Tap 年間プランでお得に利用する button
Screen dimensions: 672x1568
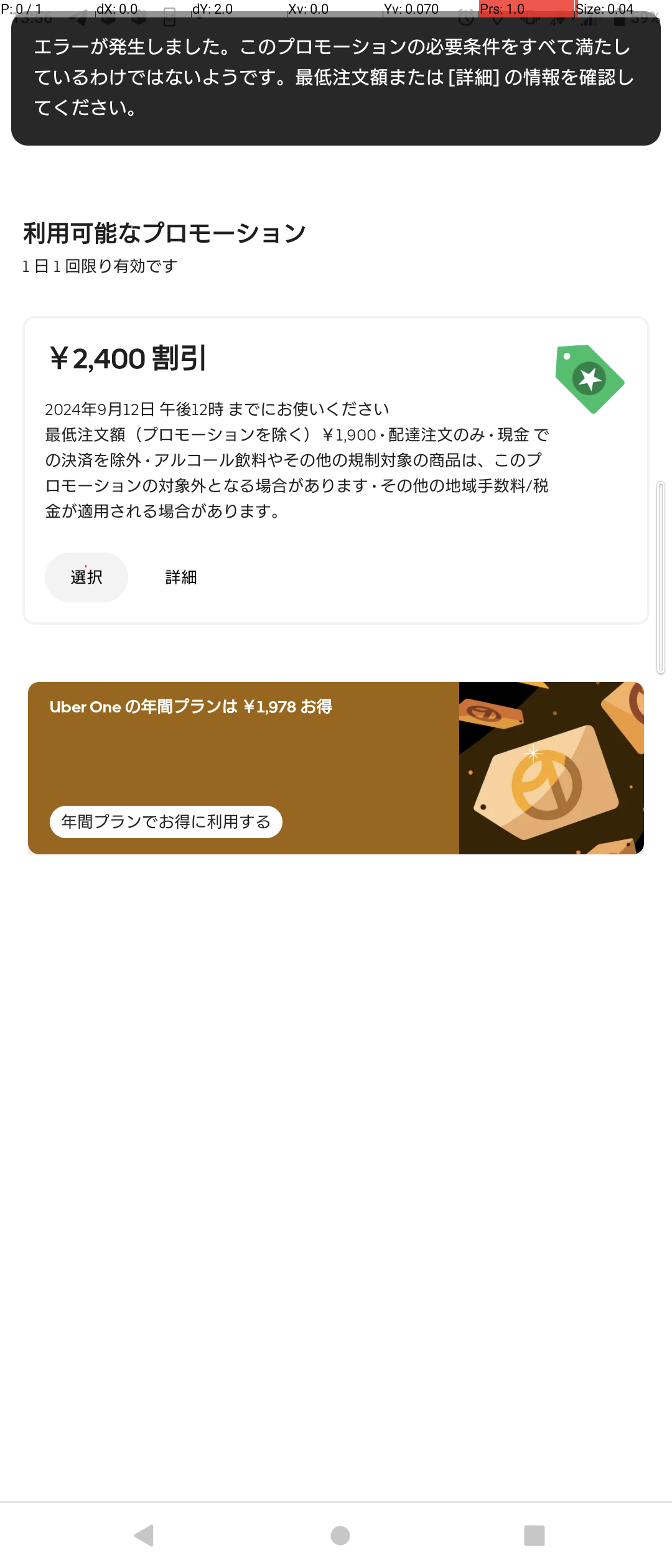[166, 822]
